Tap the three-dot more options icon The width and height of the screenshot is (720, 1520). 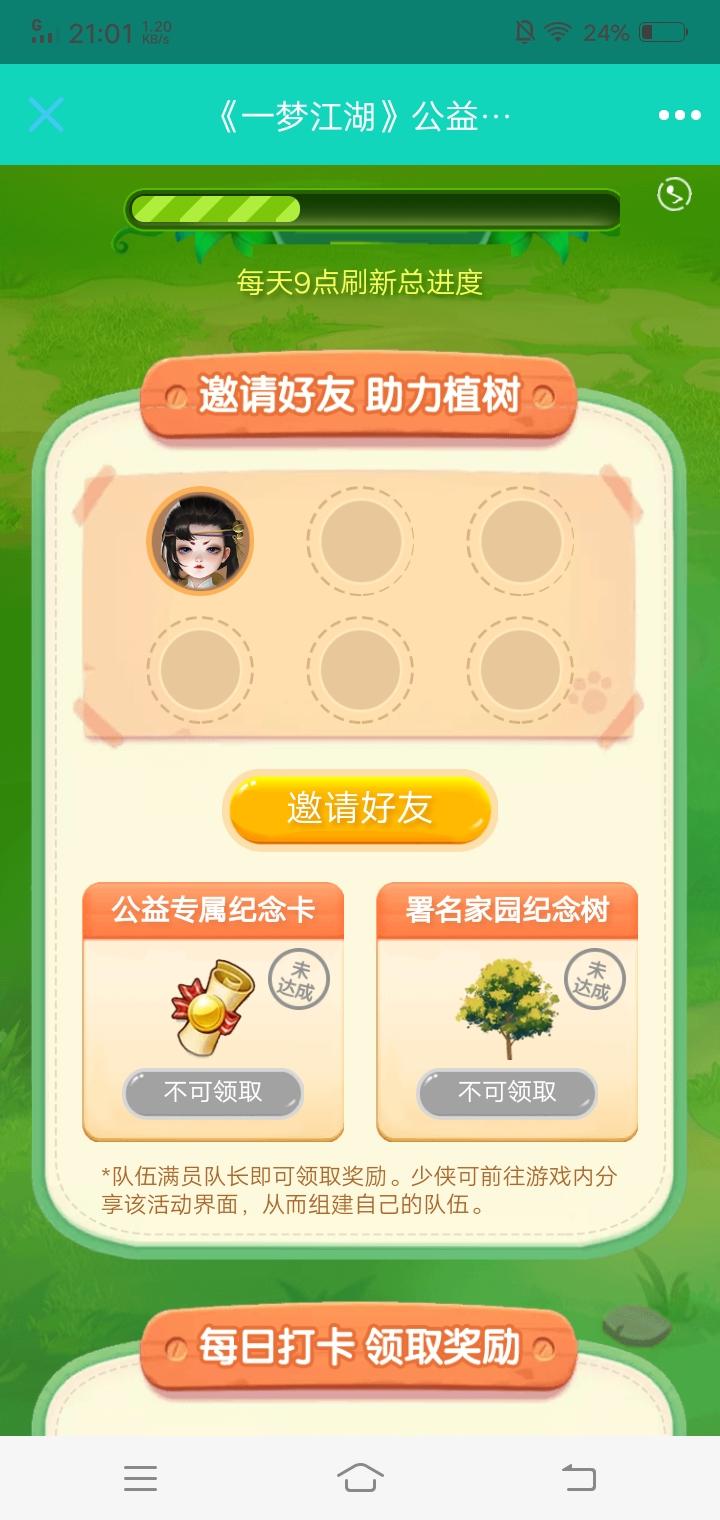point(675,114)
